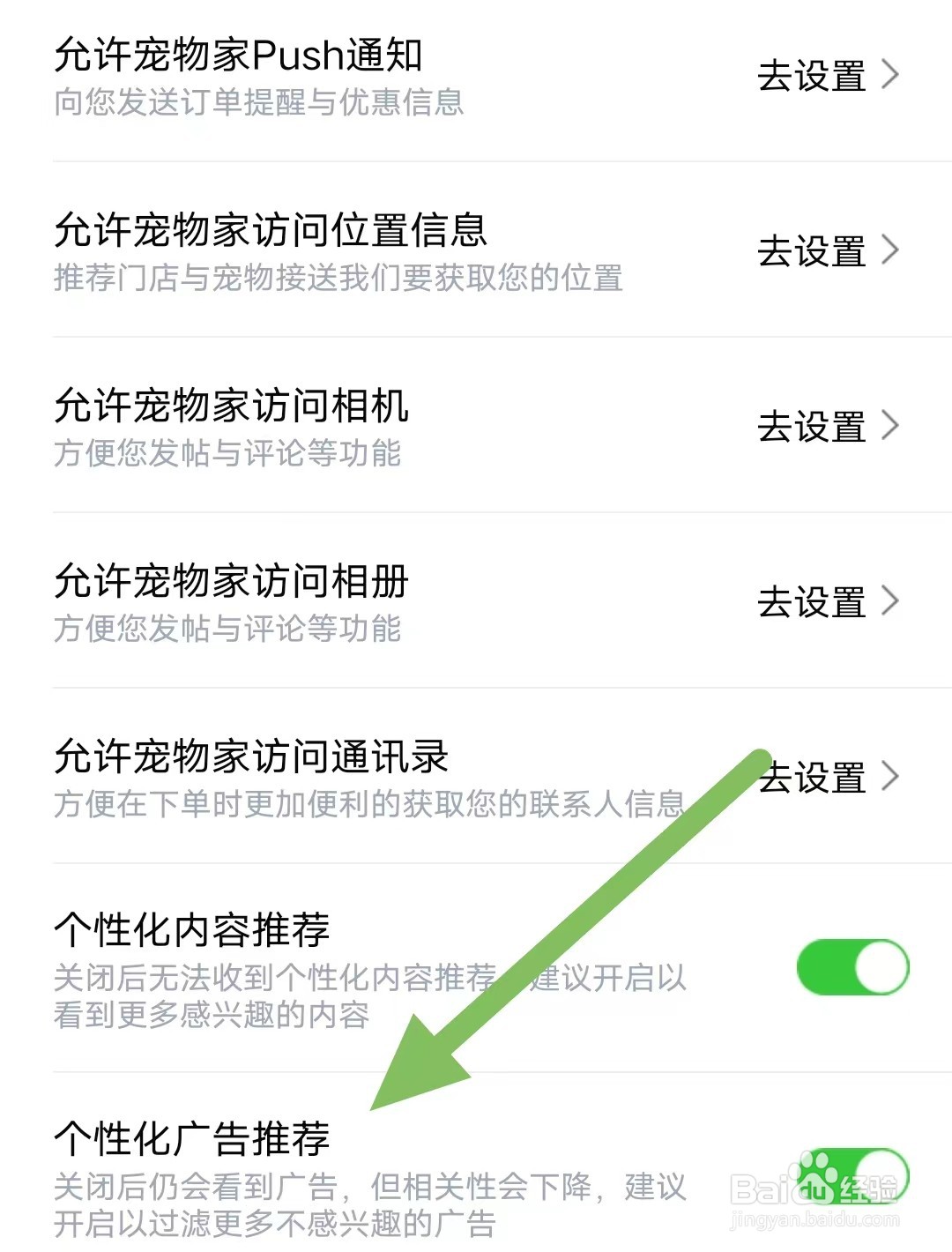Select the 允许宠物家访问相机 label

pos(234,407)
